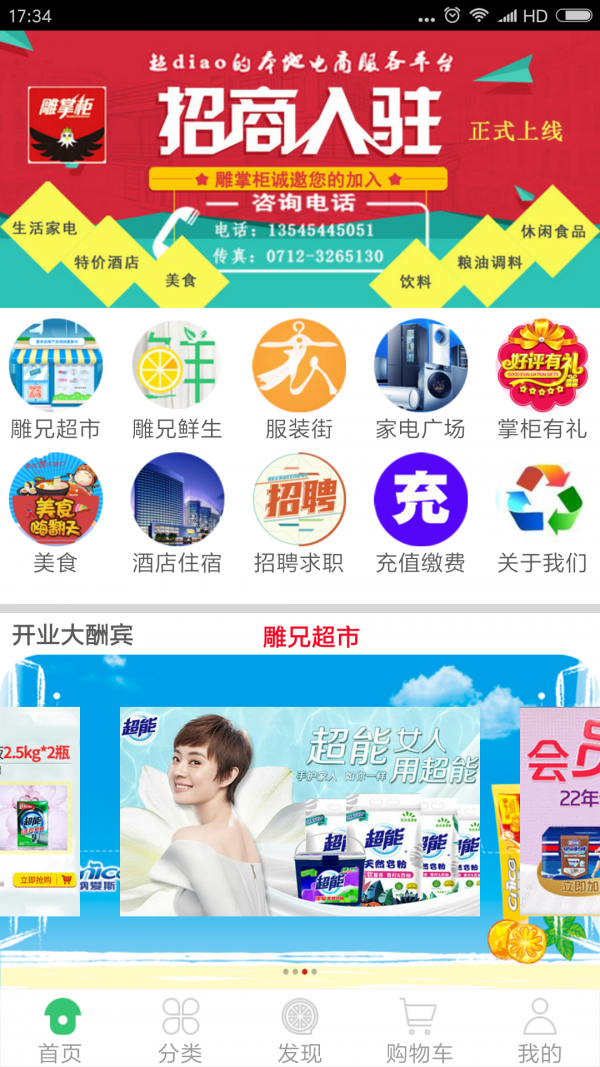Open 充值缴费 recharge and payment
Viewport: 600px width, 1067px height.
pos(420,514)
